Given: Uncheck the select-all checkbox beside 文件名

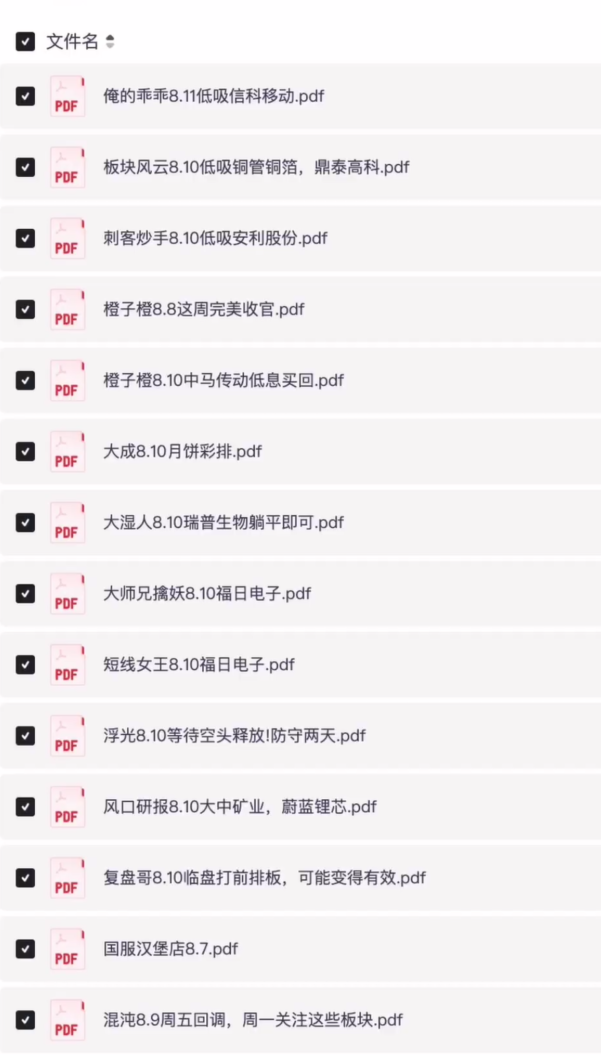Looking at the screenshot, I should click(26, 41).
